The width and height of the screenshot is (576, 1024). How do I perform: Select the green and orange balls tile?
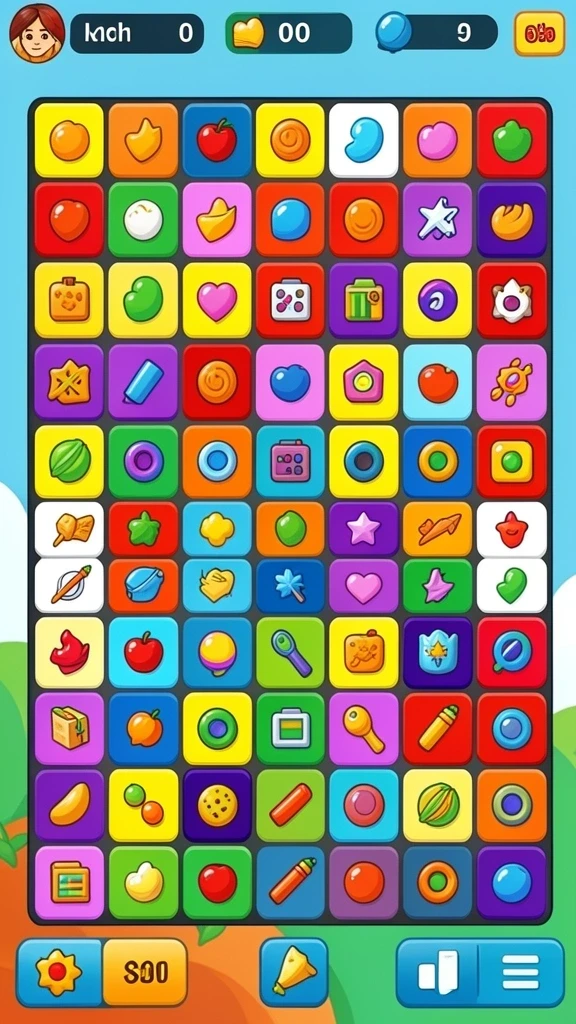point(143,805)
